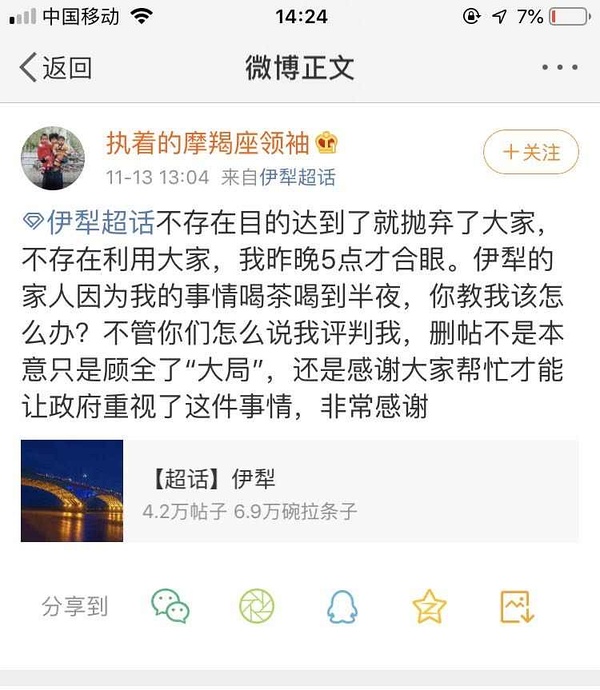Image resolution: width=600 pixels, height=690 pixels.
Task: Go back via 返回 button
Action: point(55,68)
